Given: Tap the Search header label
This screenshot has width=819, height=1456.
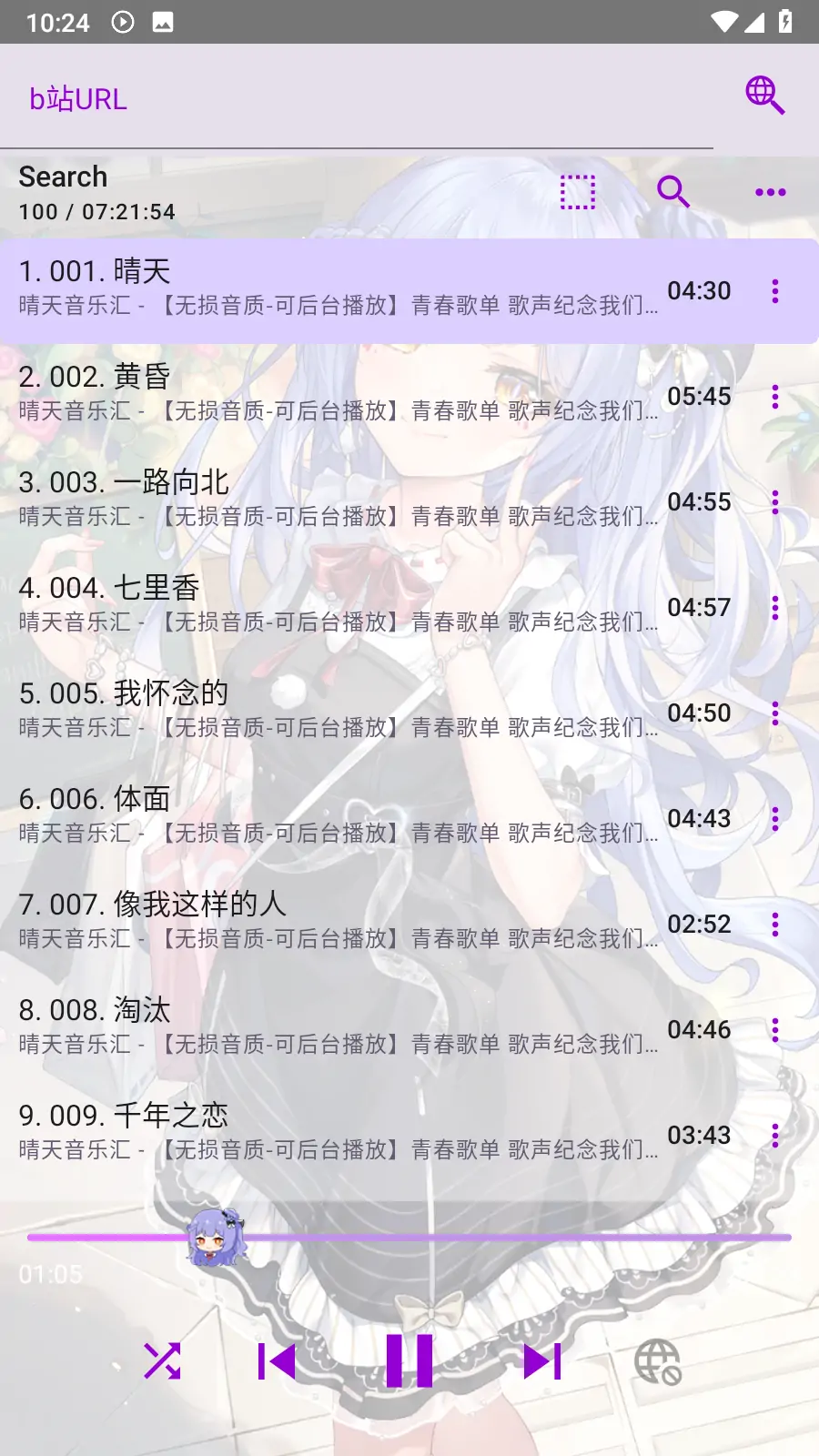Looking at the screenshot, I should point(62,176).
